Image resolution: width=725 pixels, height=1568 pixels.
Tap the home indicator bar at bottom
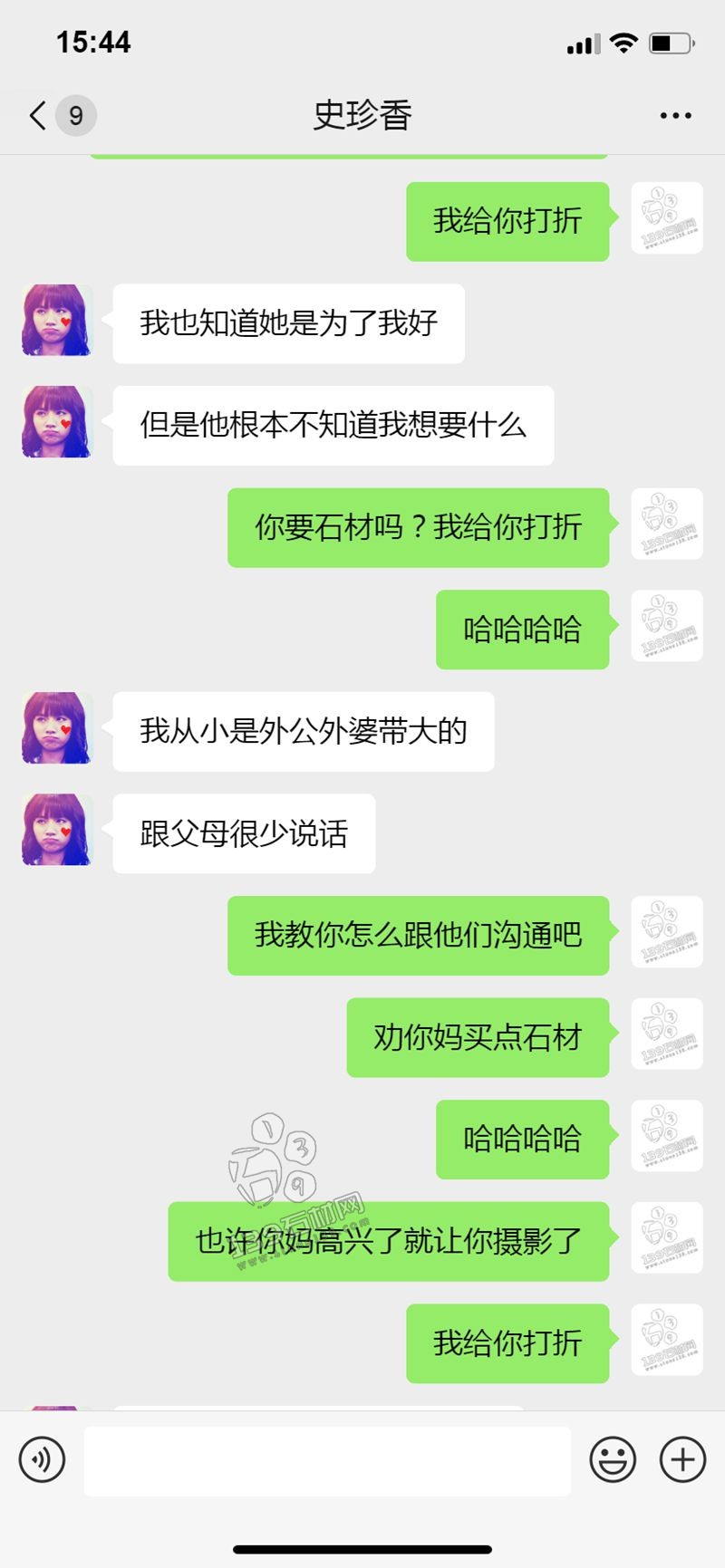coord(362,1541)
